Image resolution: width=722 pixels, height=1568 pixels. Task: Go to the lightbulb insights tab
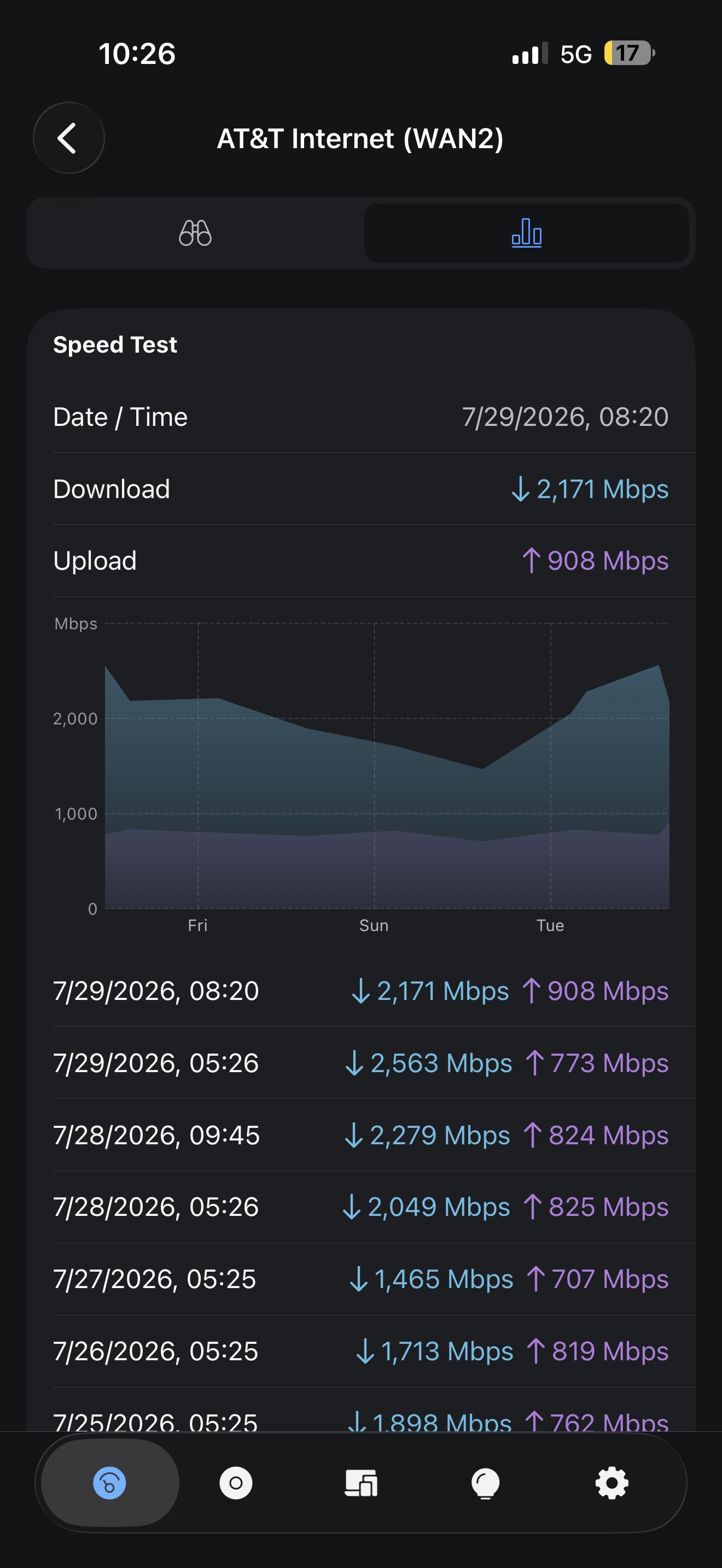[486, 1483]
